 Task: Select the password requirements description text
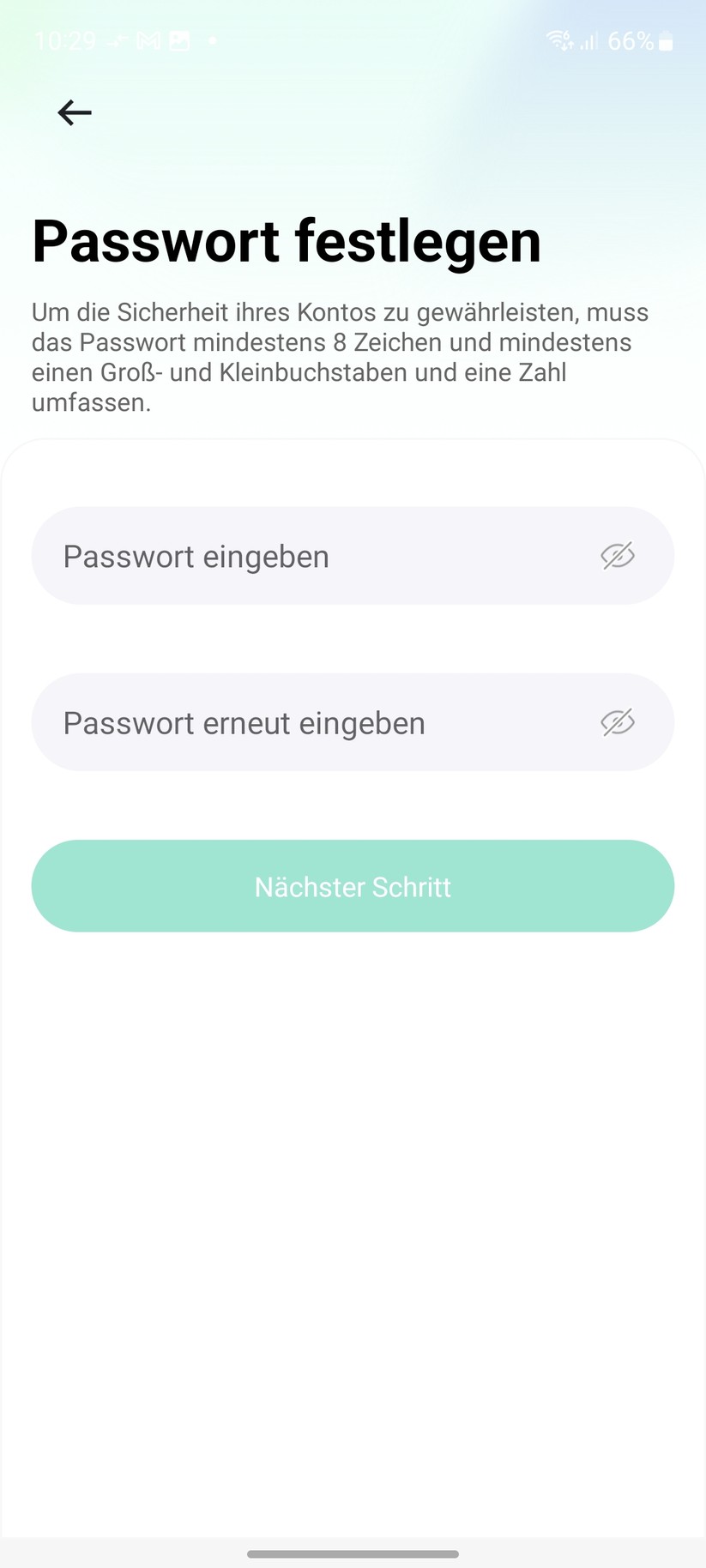point(341,356)
